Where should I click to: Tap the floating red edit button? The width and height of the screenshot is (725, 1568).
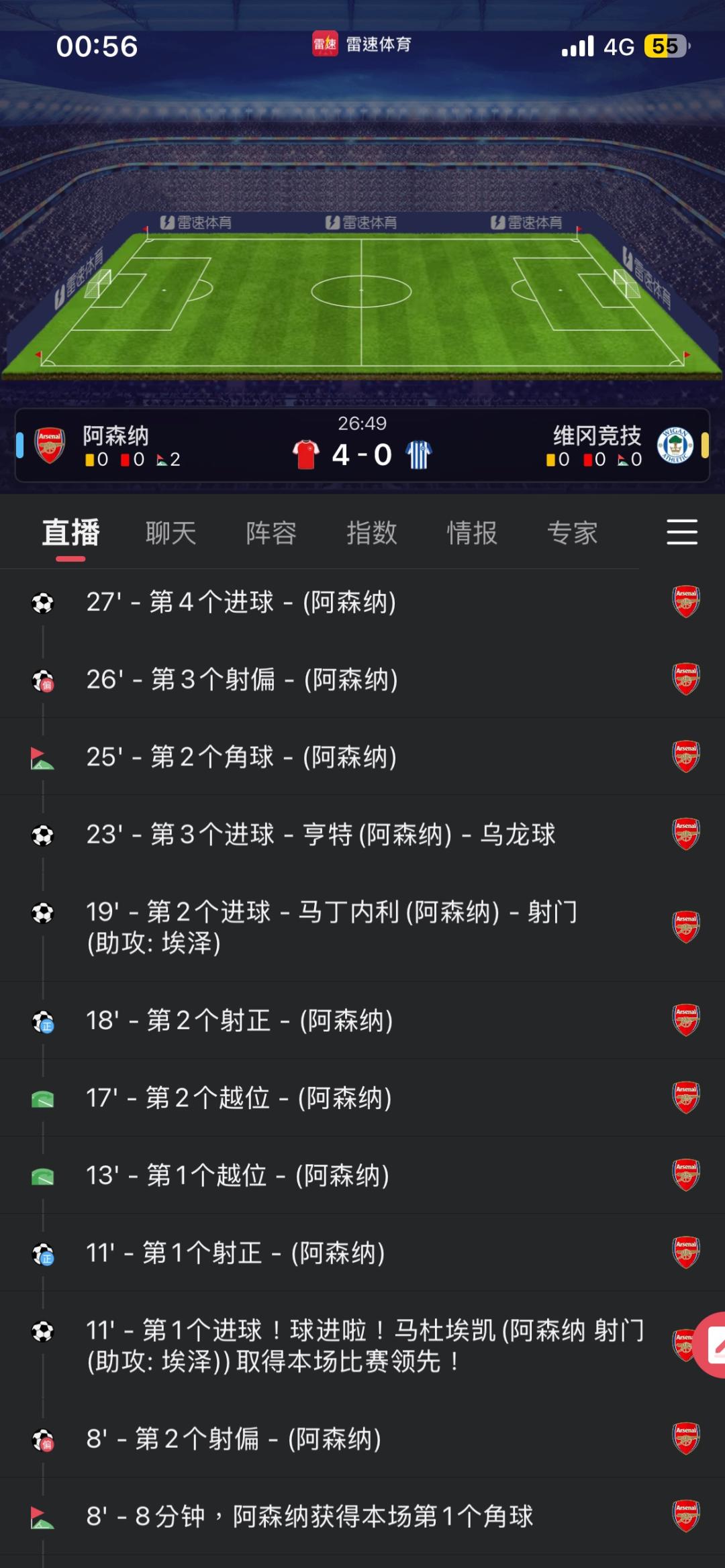point(713,1345)
